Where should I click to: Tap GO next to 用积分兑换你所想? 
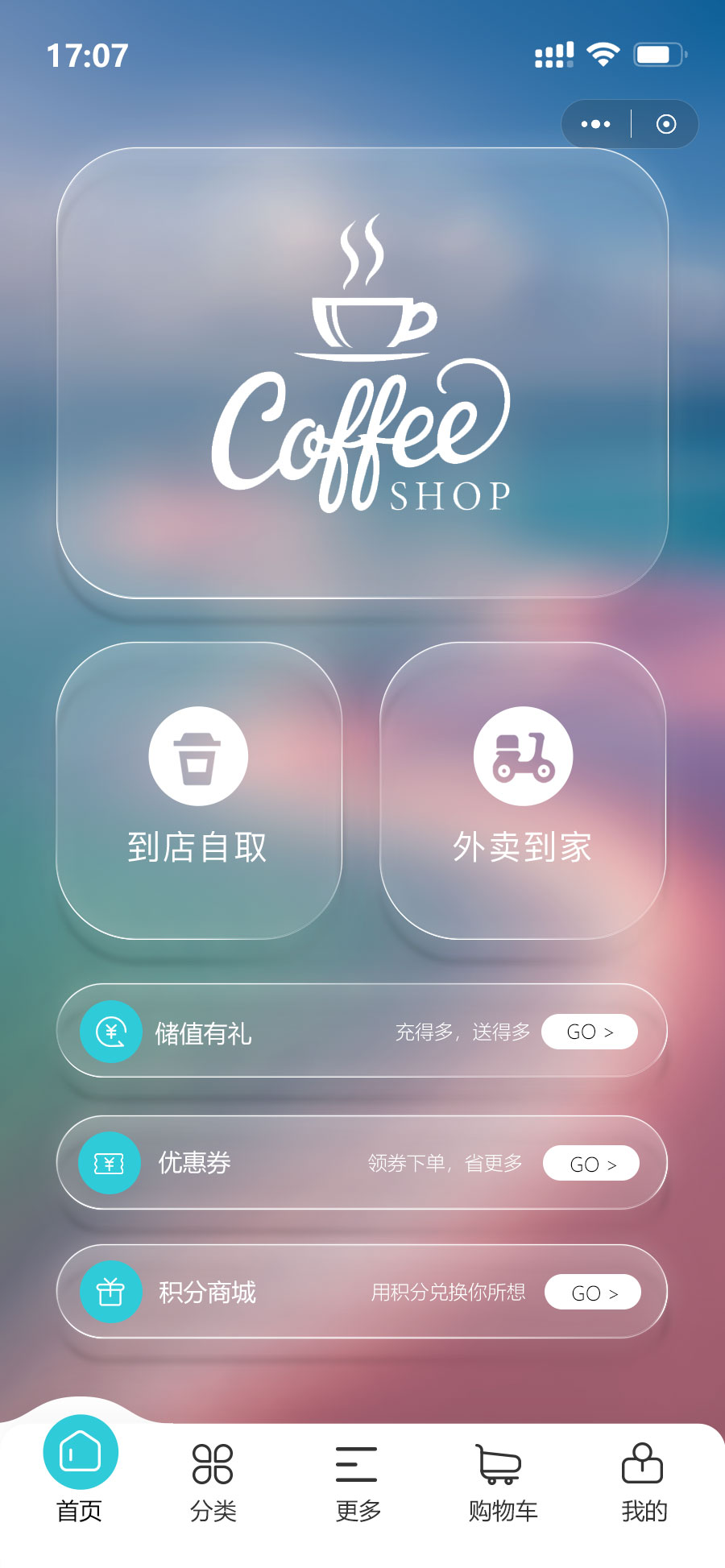point(594,1293)
